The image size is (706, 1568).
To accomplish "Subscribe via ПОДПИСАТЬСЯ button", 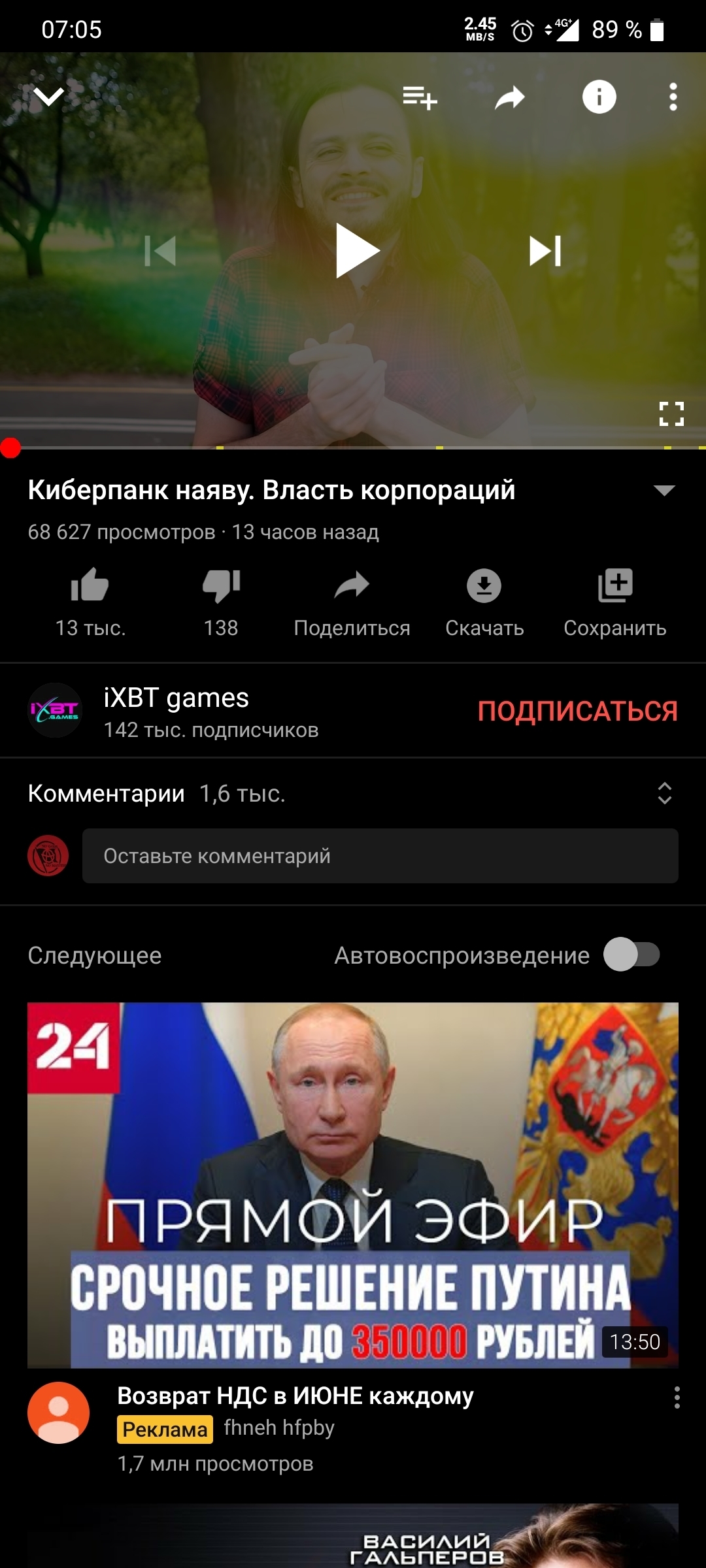I will tap(577, 711).
